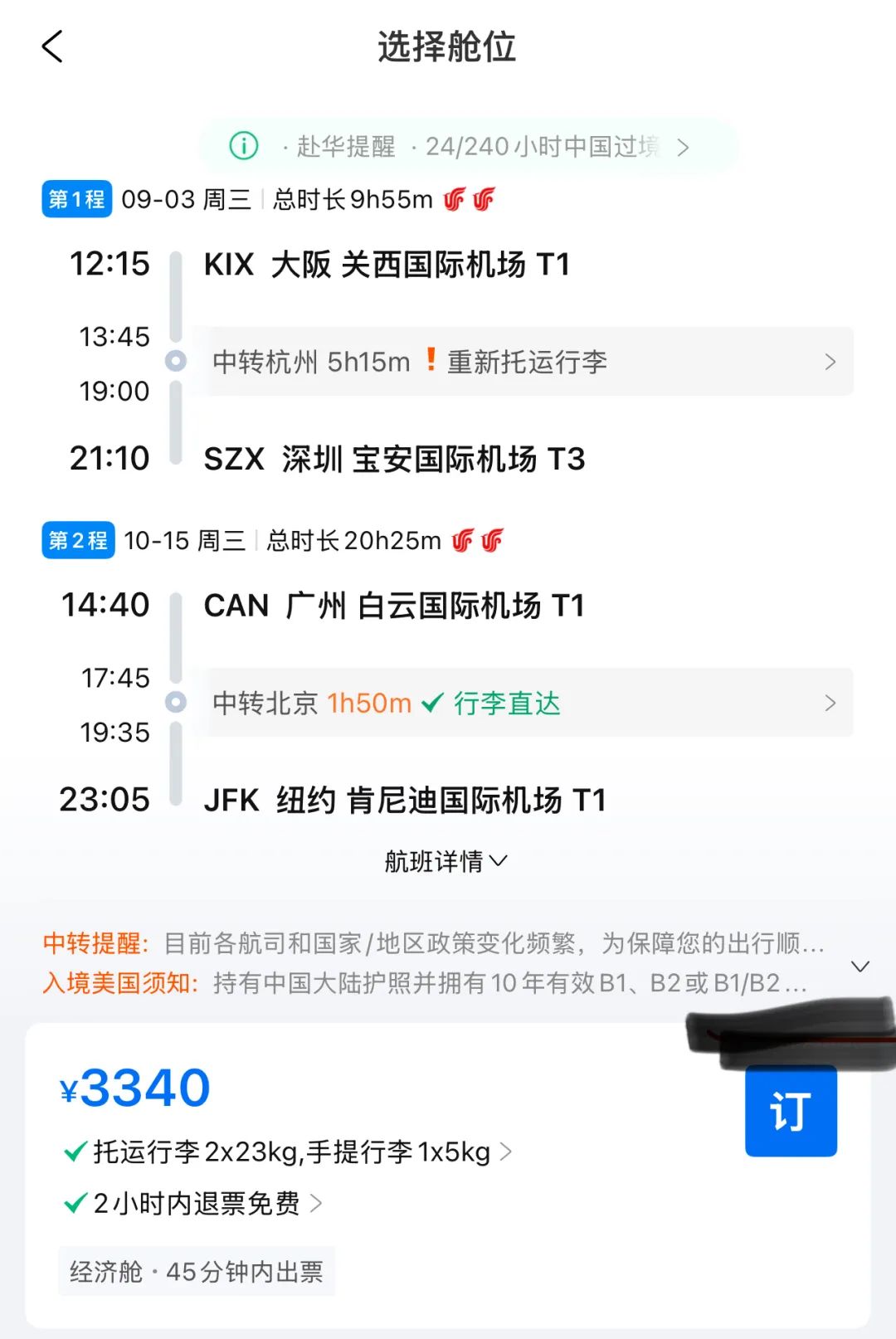
Task: Expand the transfer and US entry notices
Action: coord(860,967)
